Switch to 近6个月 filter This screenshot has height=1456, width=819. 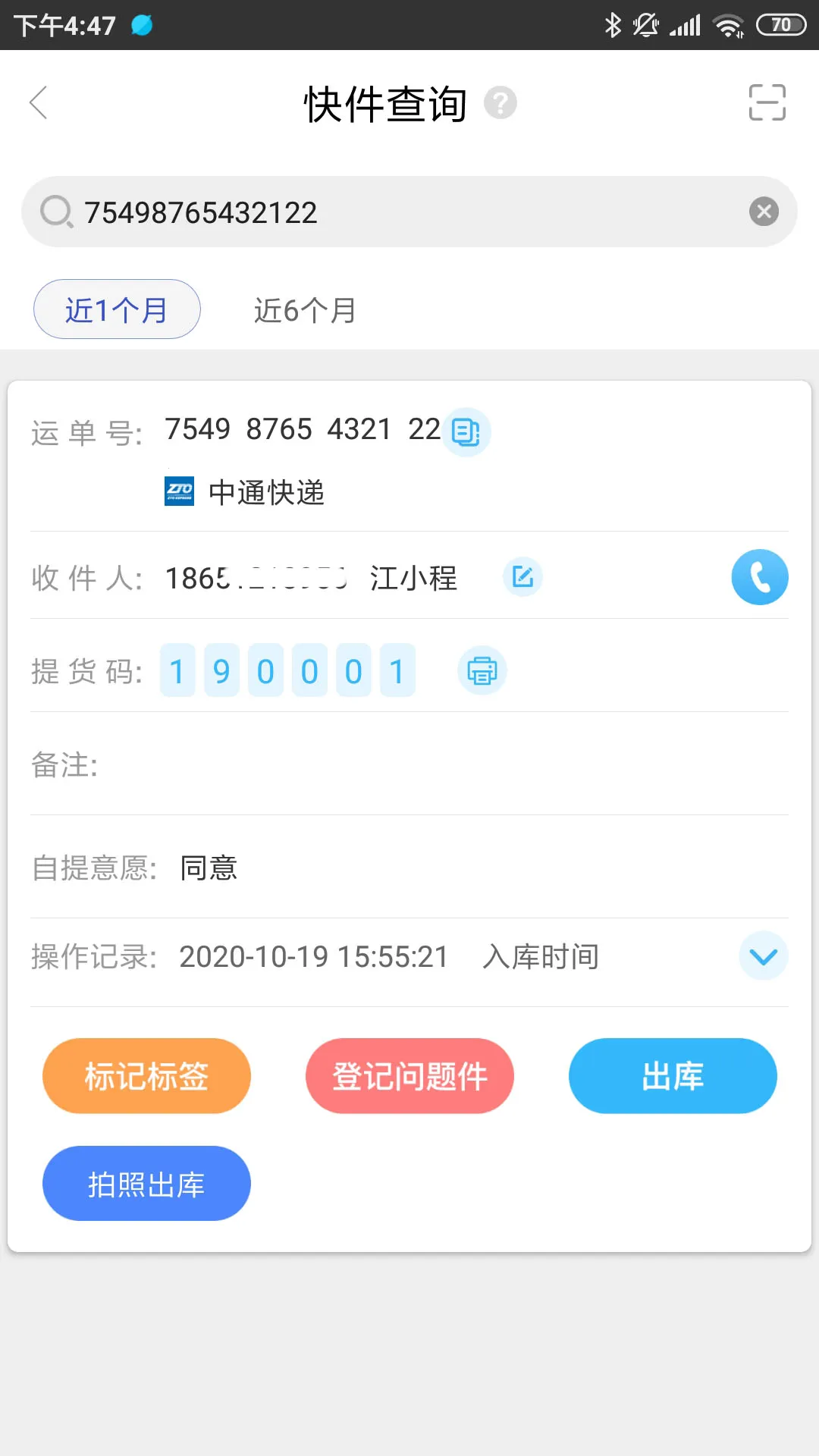[304, 309]
